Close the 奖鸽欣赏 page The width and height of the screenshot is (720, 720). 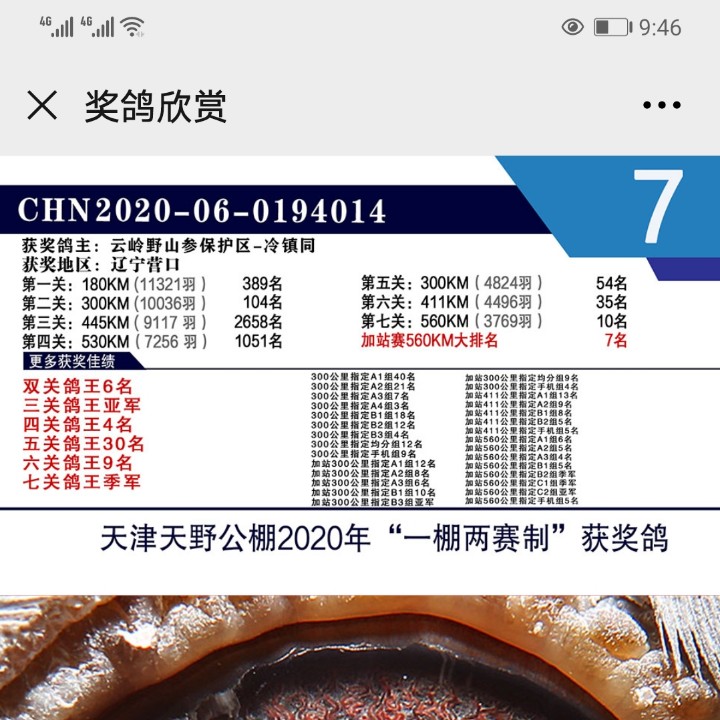42,105
